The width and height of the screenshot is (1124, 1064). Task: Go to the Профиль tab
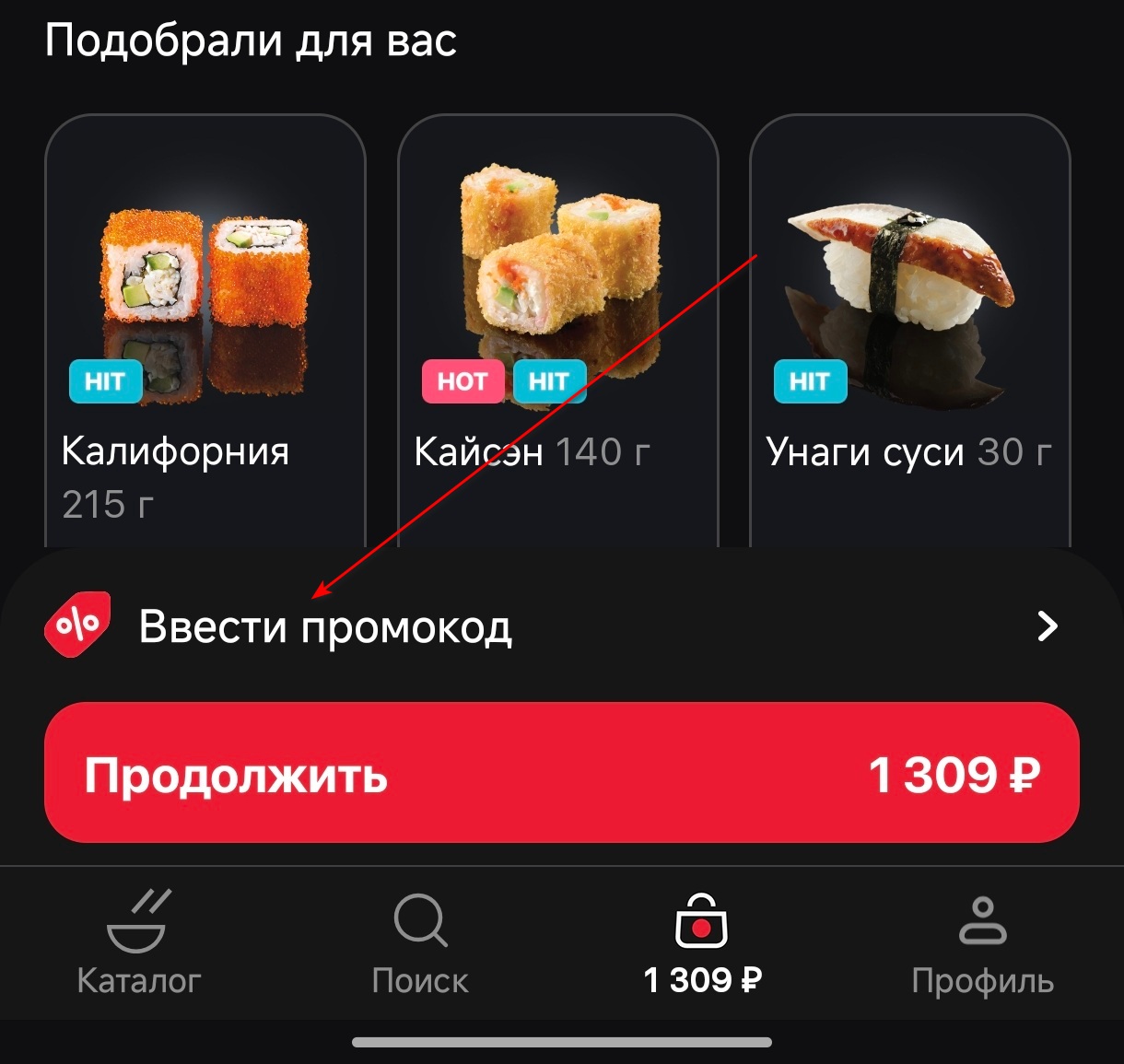982,943
